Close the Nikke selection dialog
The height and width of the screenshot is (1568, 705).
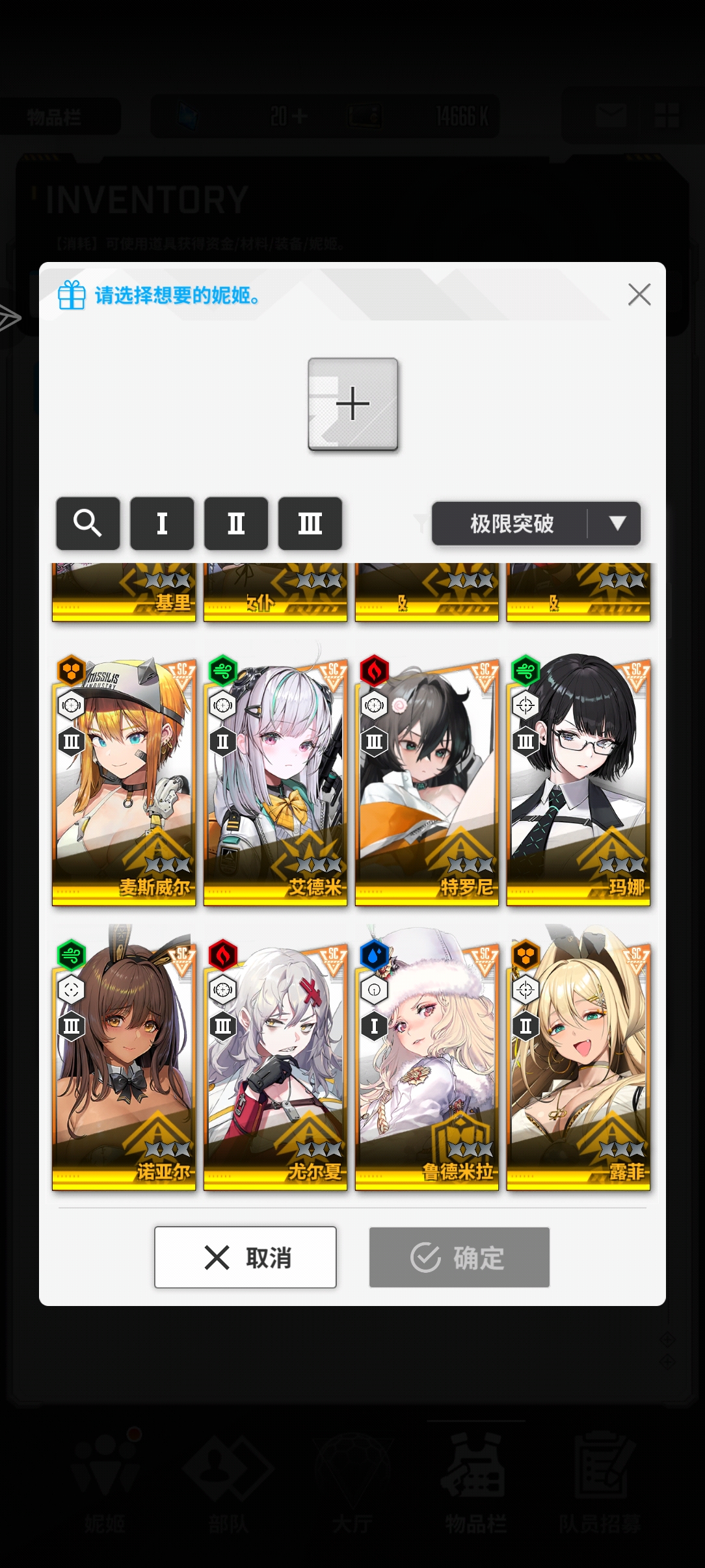(x=639, y=294)
